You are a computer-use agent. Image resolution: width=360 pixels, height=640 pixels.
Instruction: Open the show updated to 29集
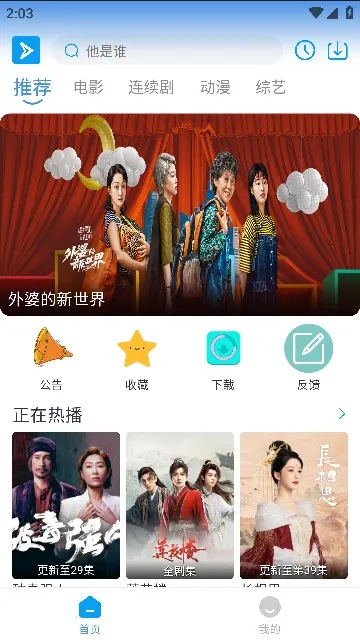pos(66,505)
